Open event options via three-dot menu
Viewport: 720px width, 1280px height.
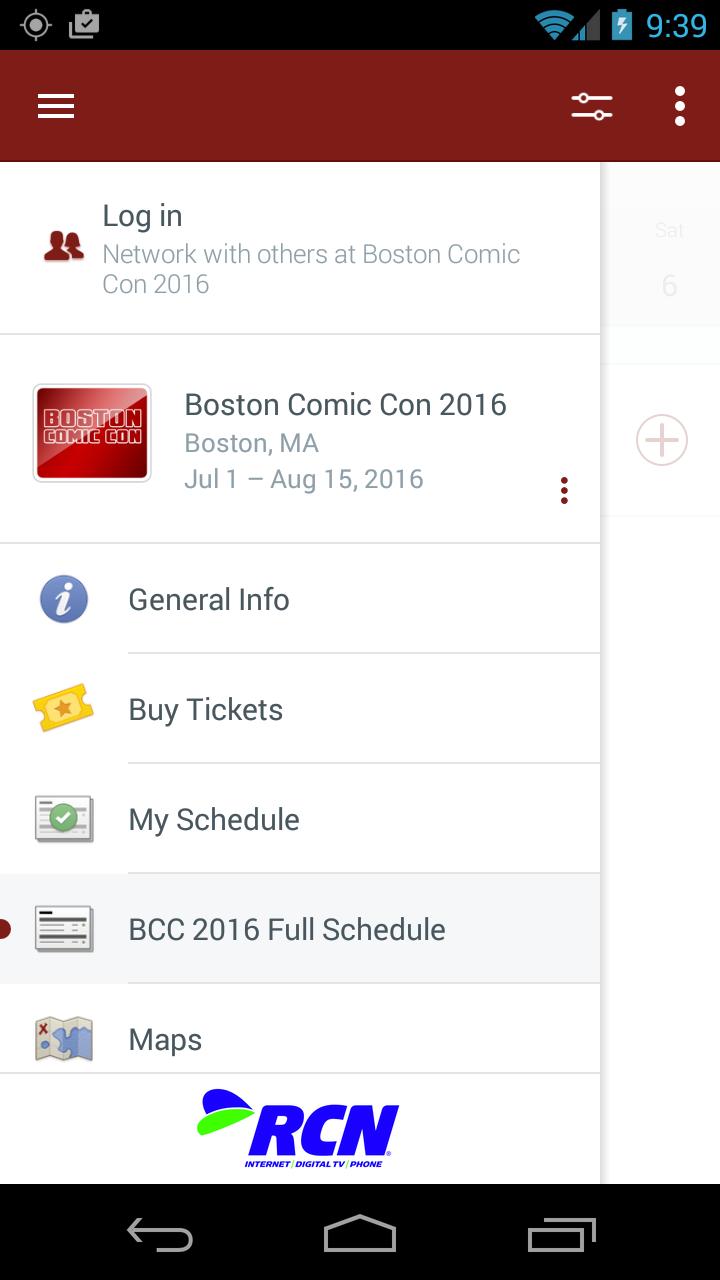[x=564, y=490]
